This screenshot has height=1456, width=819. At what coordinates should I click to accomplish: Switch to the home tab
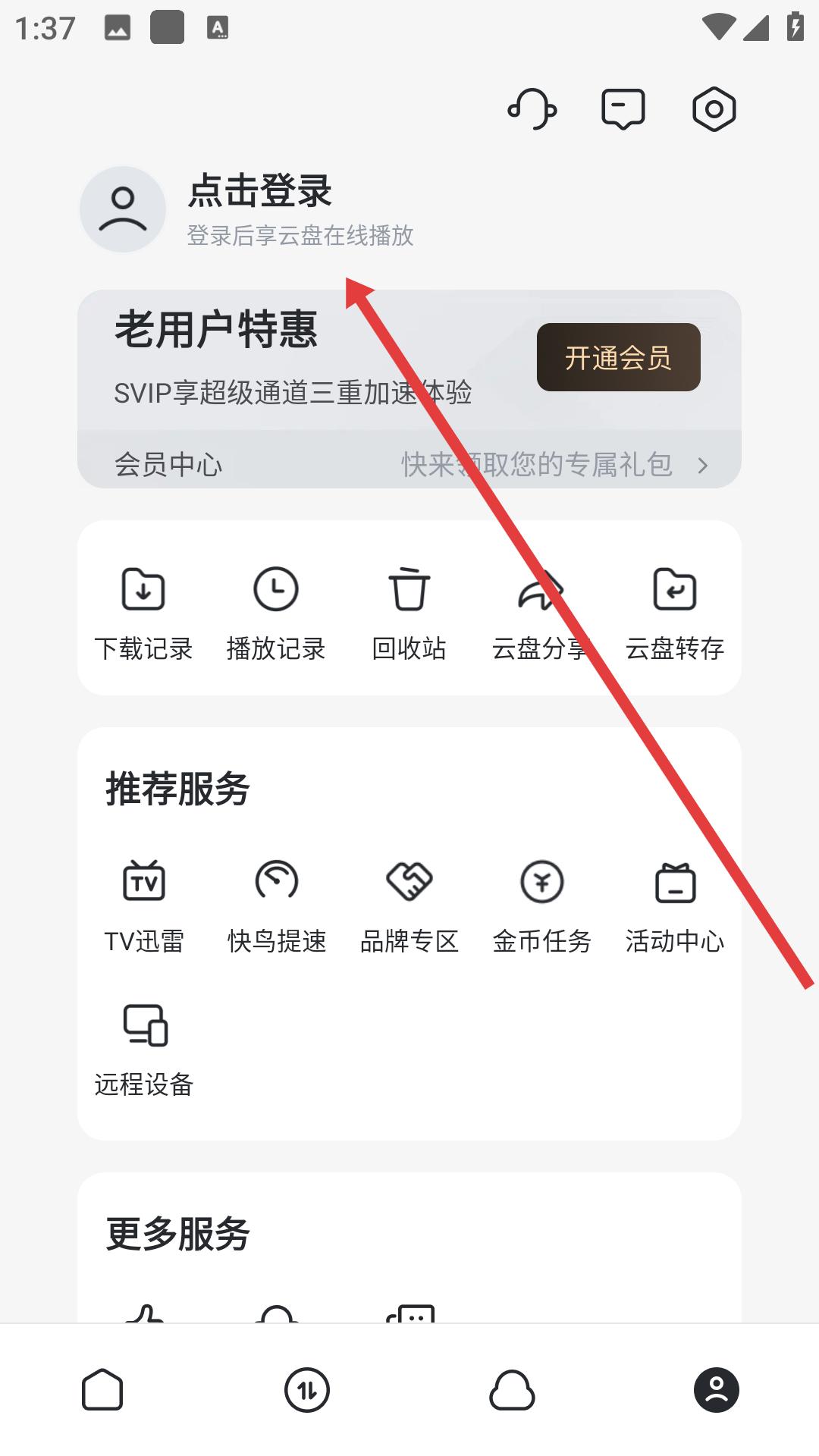coord(102,1390)
